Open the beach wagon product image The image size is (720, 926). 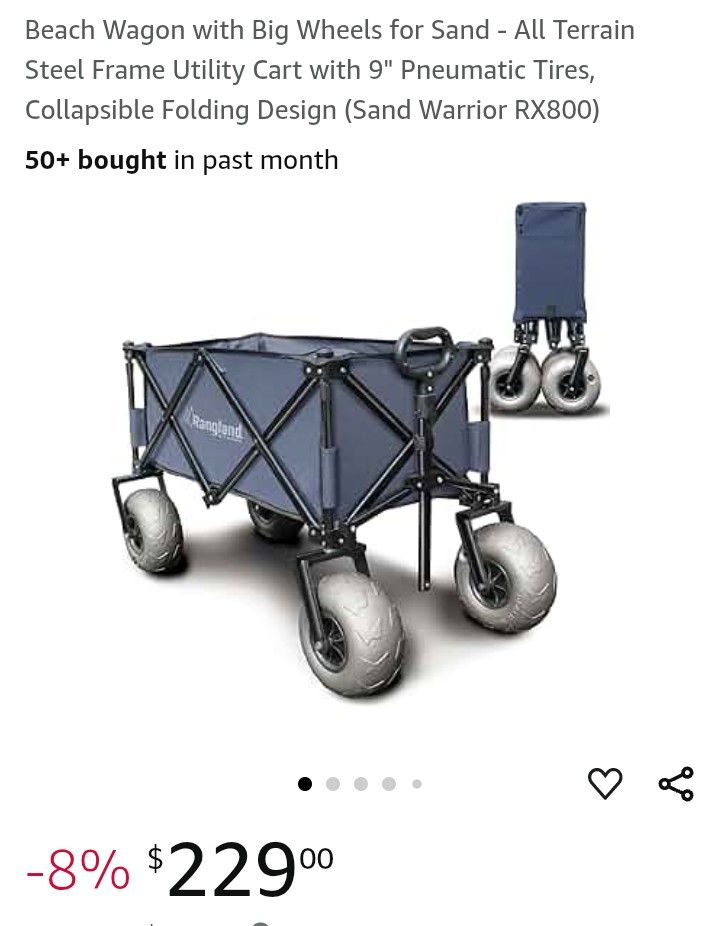[x=360, y=450]
